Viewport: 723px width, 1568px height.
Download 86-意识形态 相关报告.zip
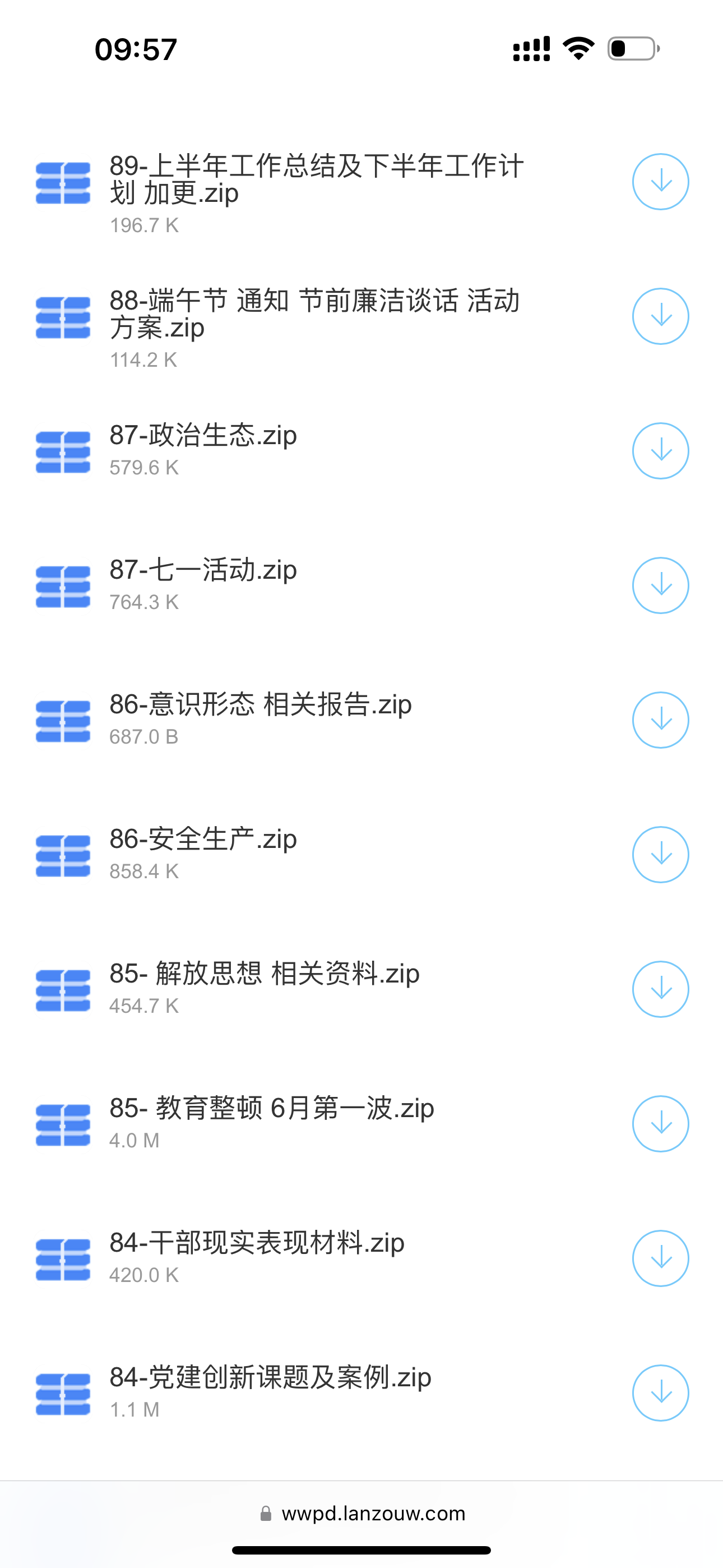[x=660, y=720]
